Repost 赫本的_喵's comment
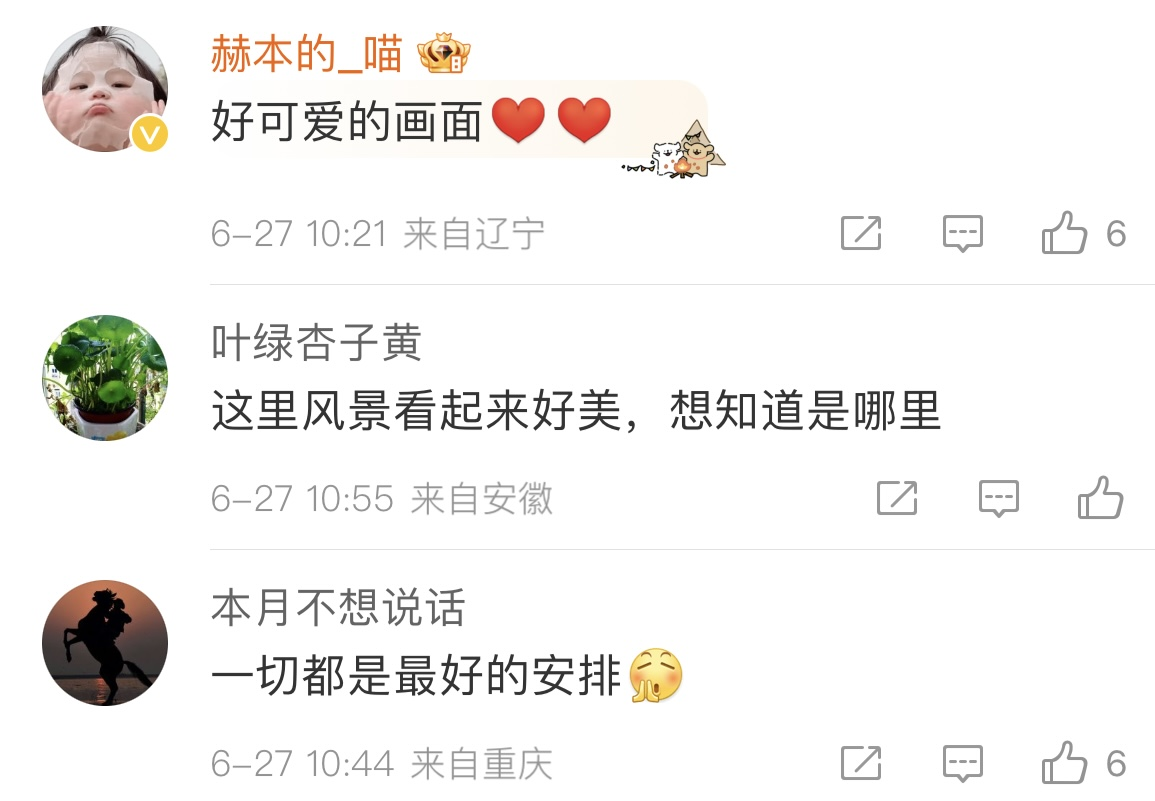 (x=860, y=233)
